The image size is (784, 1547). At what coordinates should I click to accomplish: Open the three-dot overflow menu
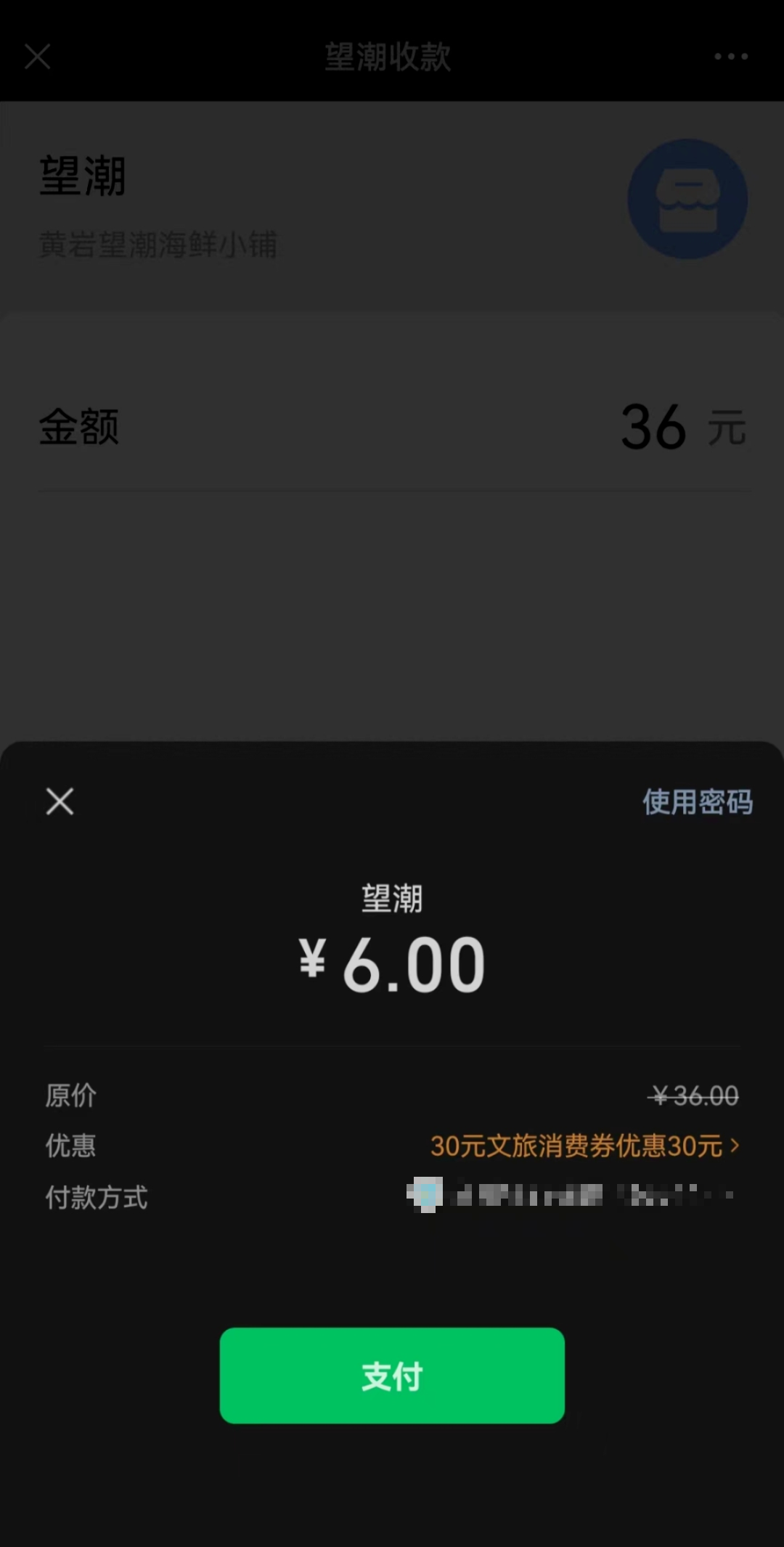(731, 56)
